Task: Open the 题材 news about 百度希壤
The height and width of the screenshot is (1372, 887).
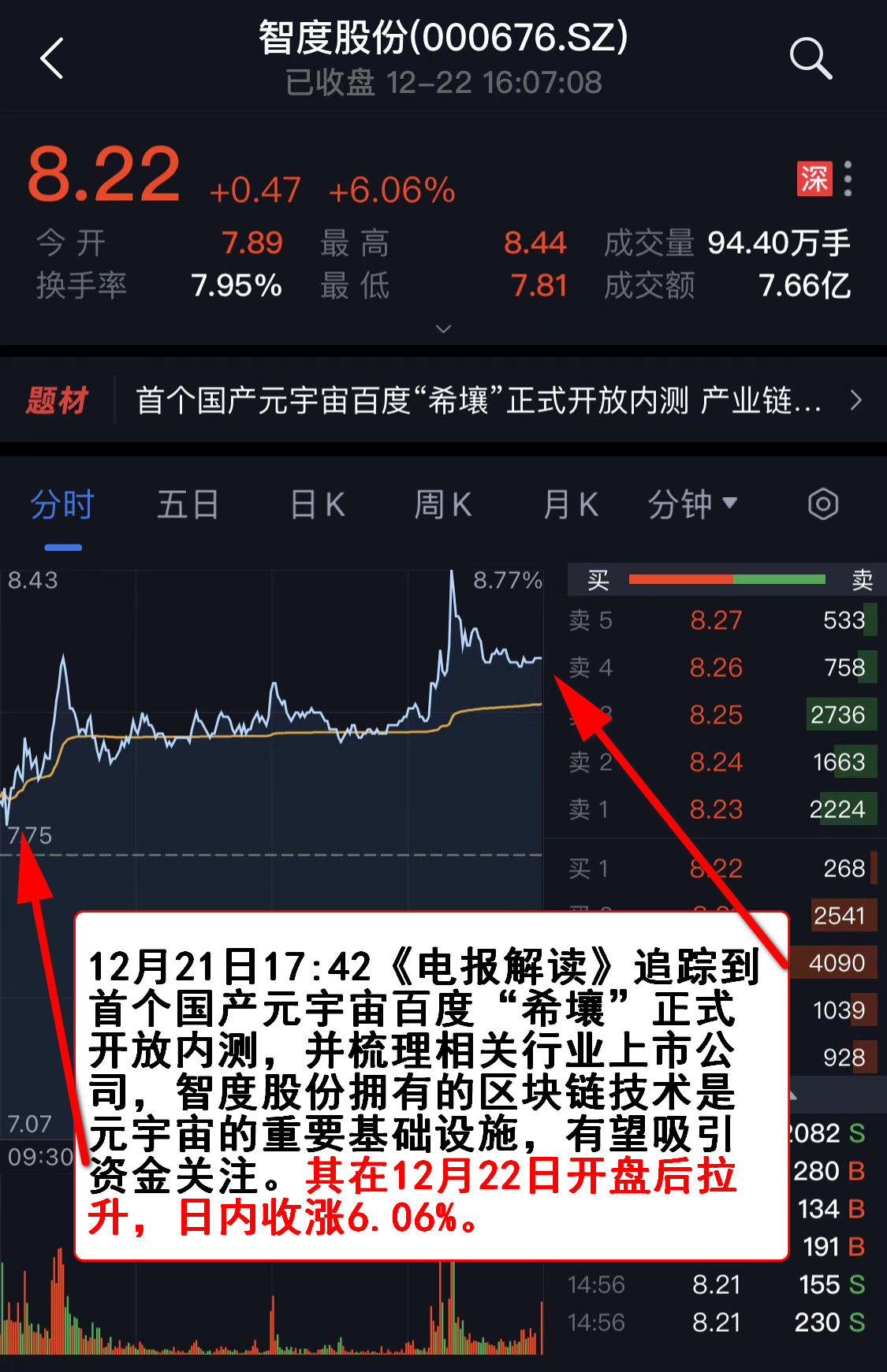Action: [x=478, y=400]
